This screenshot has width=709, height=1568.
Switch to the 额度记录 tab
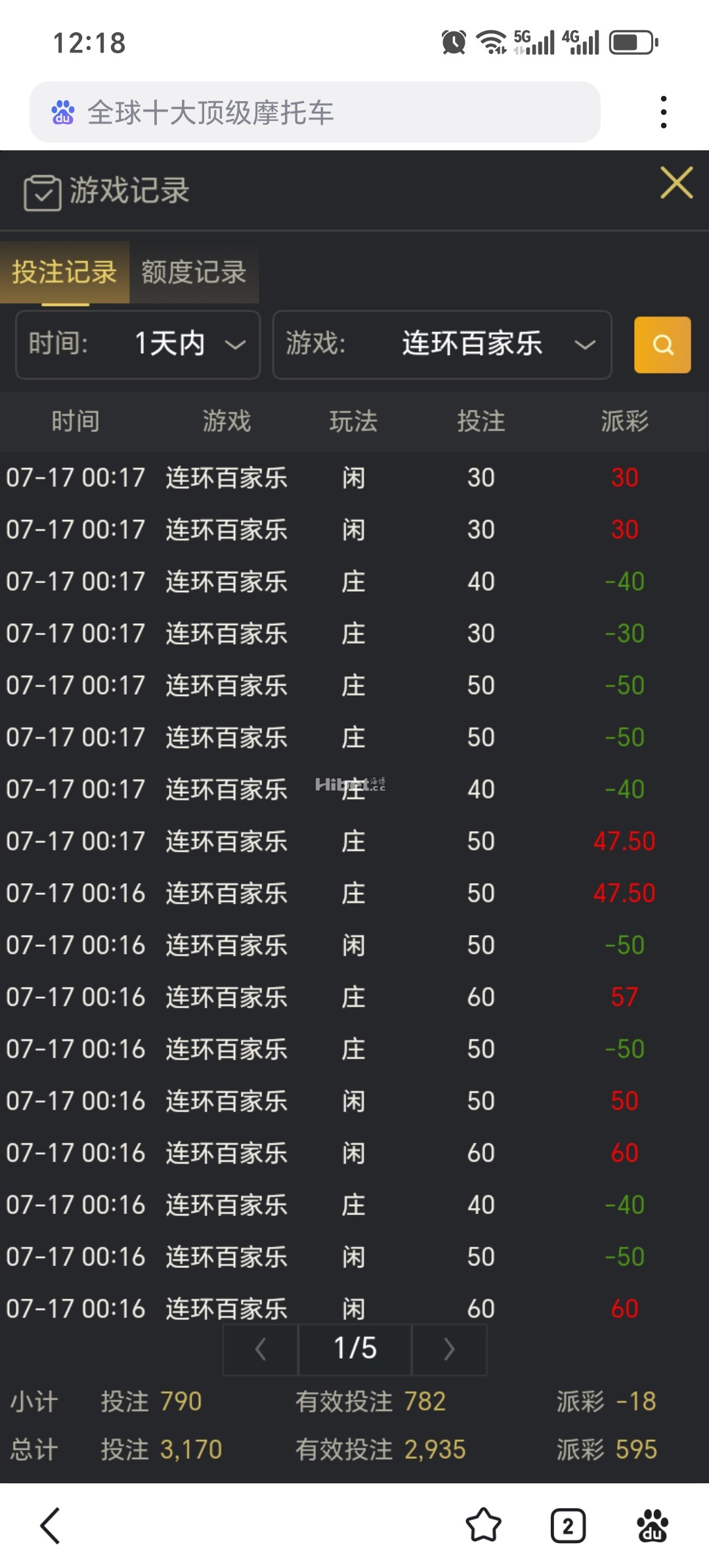coord(194,272)
